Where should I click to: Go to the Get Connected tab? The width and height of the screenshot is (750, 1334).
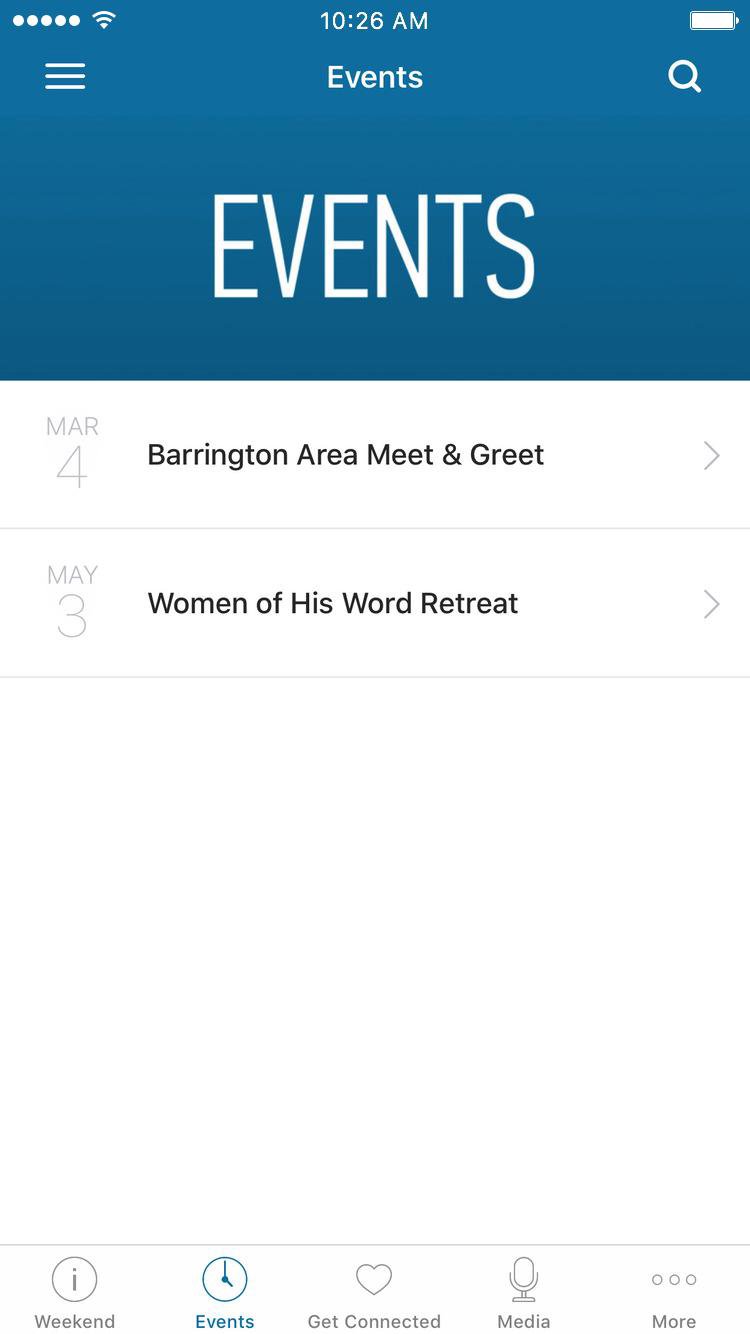(374, 1292)
